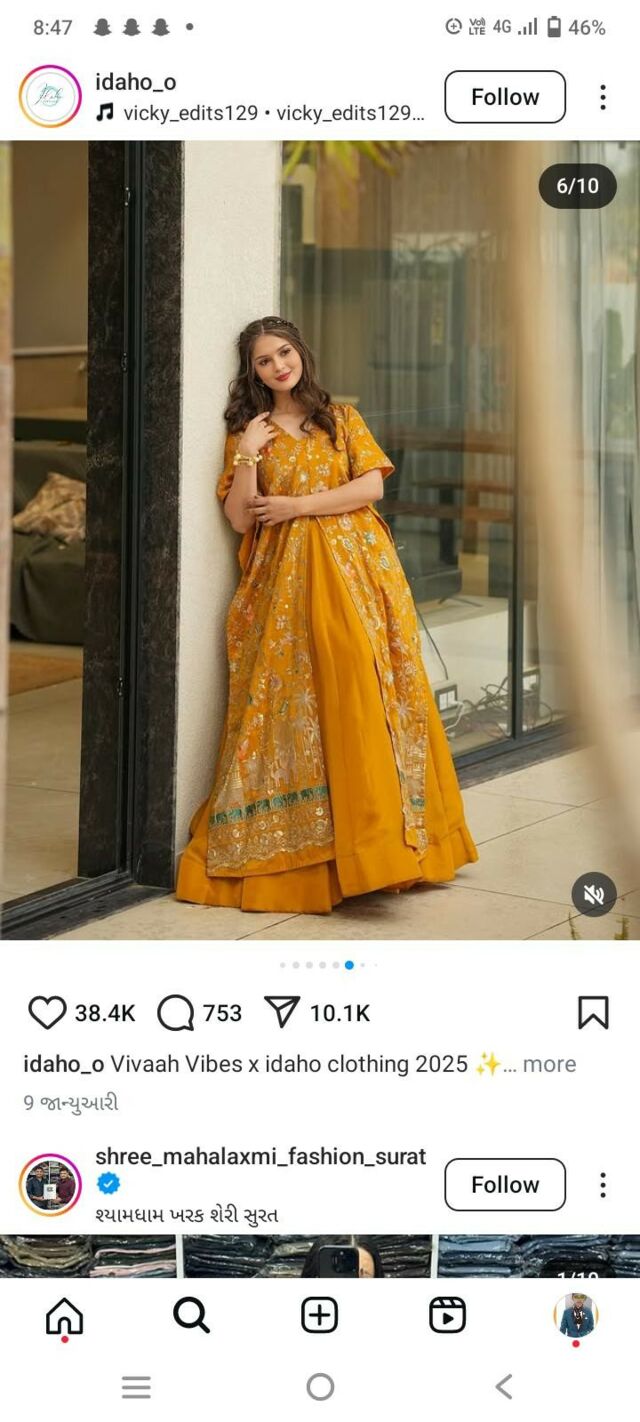Image resolution: width=640 pixels, height=1422 pixels.
Task: Follow the idaho_o account
Action: click(504, 97)
